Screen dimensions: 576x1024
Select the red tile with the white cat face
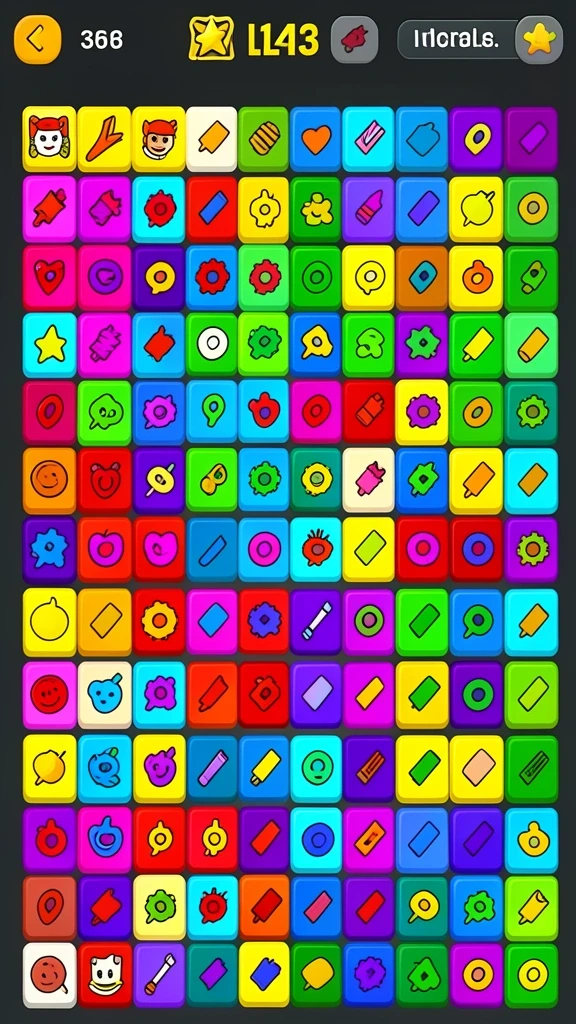pos(105,974)
